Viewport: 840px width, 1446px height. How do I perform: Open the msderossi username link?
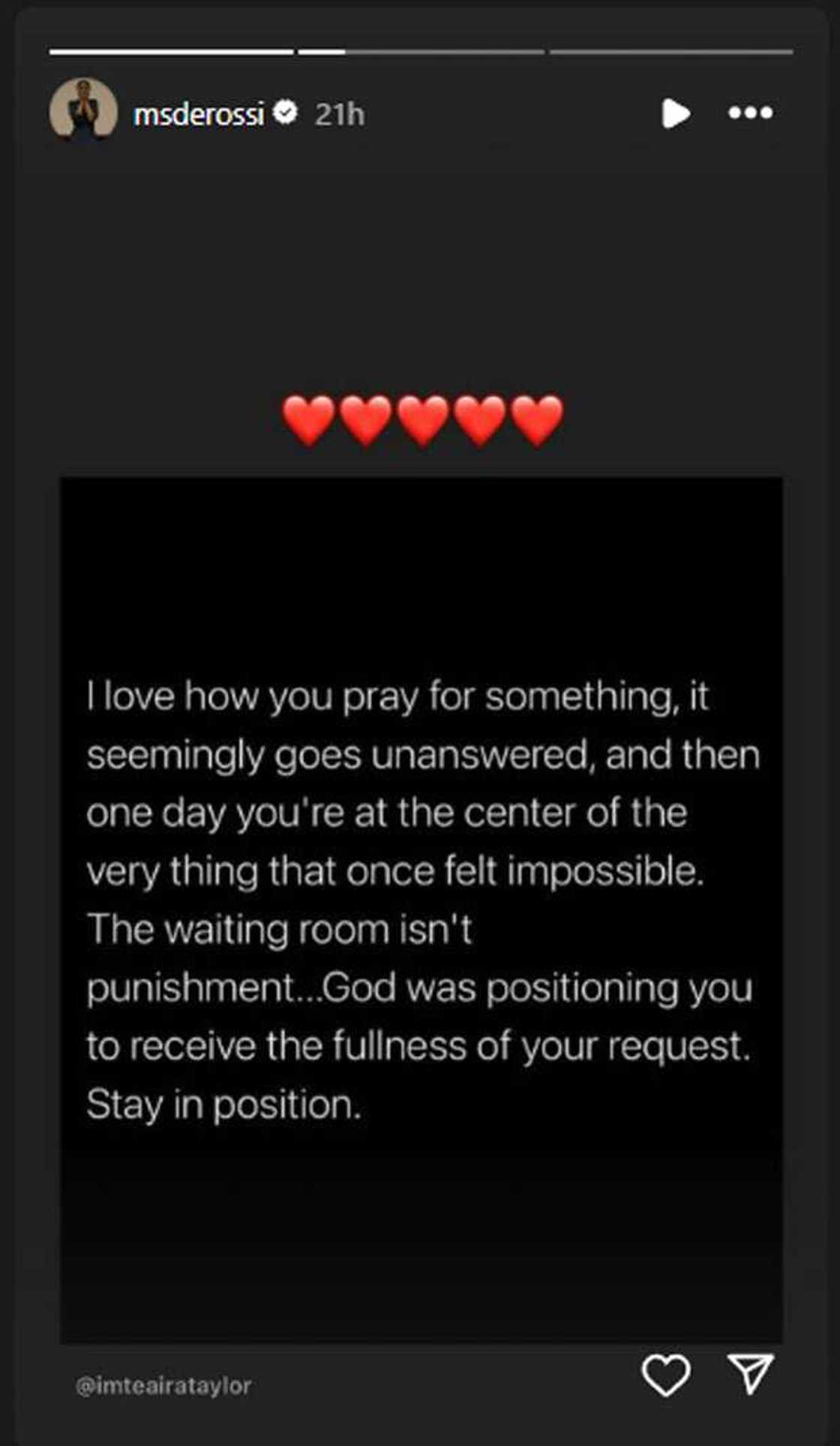(x=199, y=115)
